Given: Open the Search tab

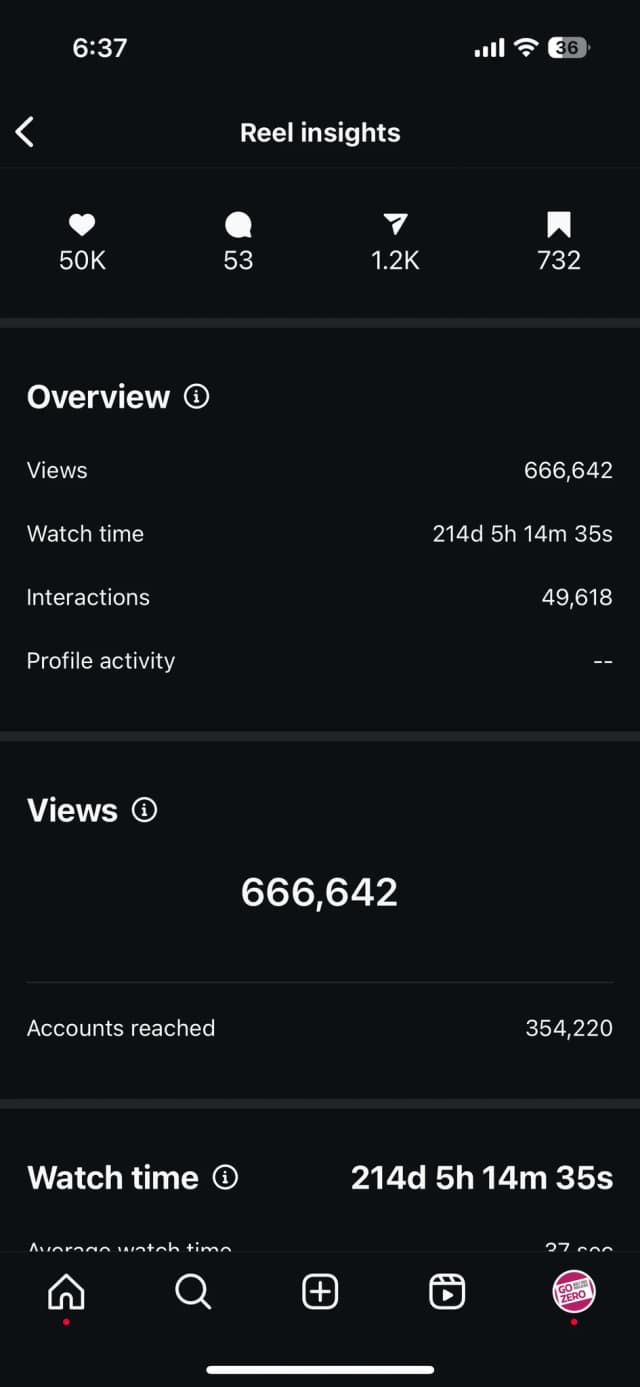Looking at the screenshot, I should [x=193, y=1292].
